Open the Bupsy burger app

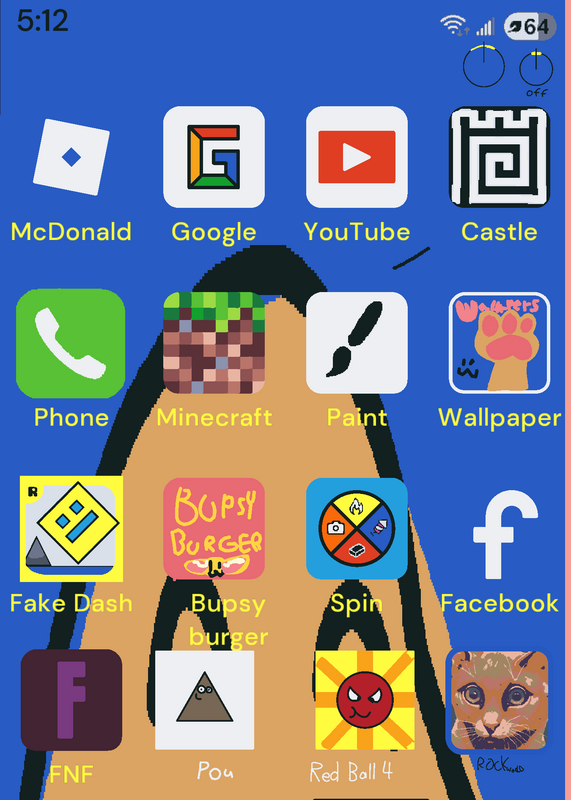(214, 529)
